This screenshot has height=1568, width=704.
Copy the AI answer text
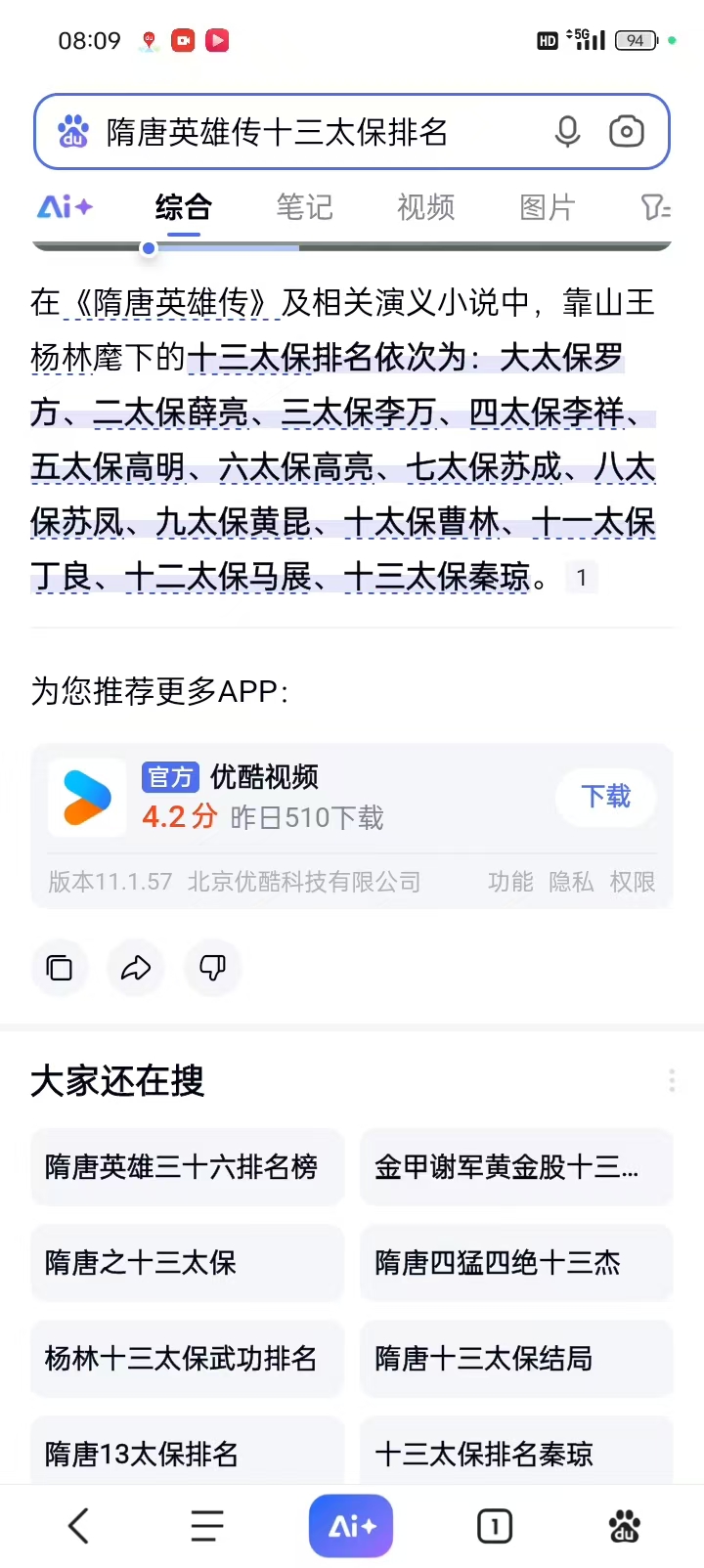click(60, 968)
